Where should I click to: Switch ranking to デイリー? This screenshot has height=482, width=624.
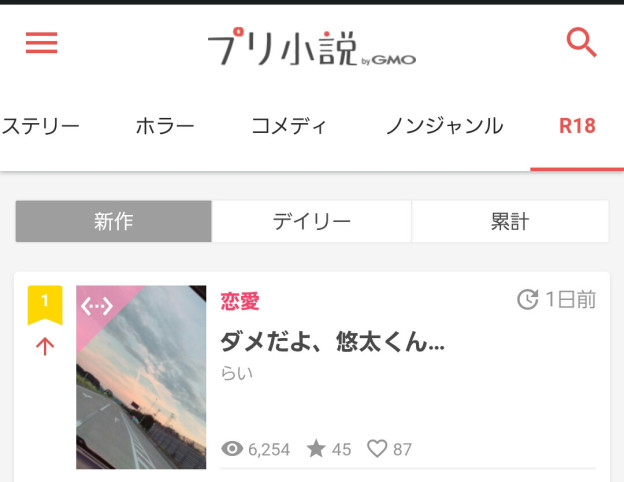[311, 222]
